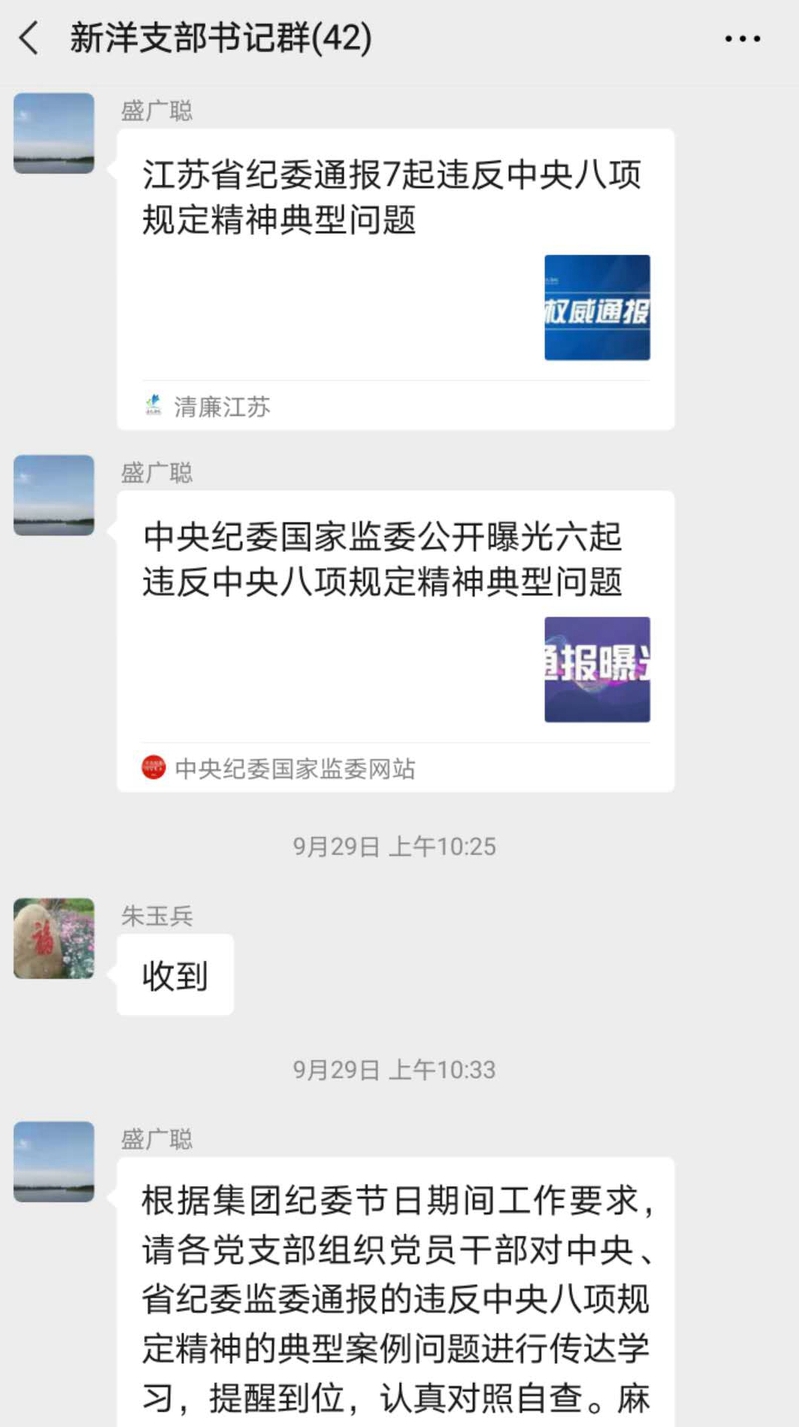Tap 盛广聪's avatar beside the 清廉江苏 article

pos(54,134)
